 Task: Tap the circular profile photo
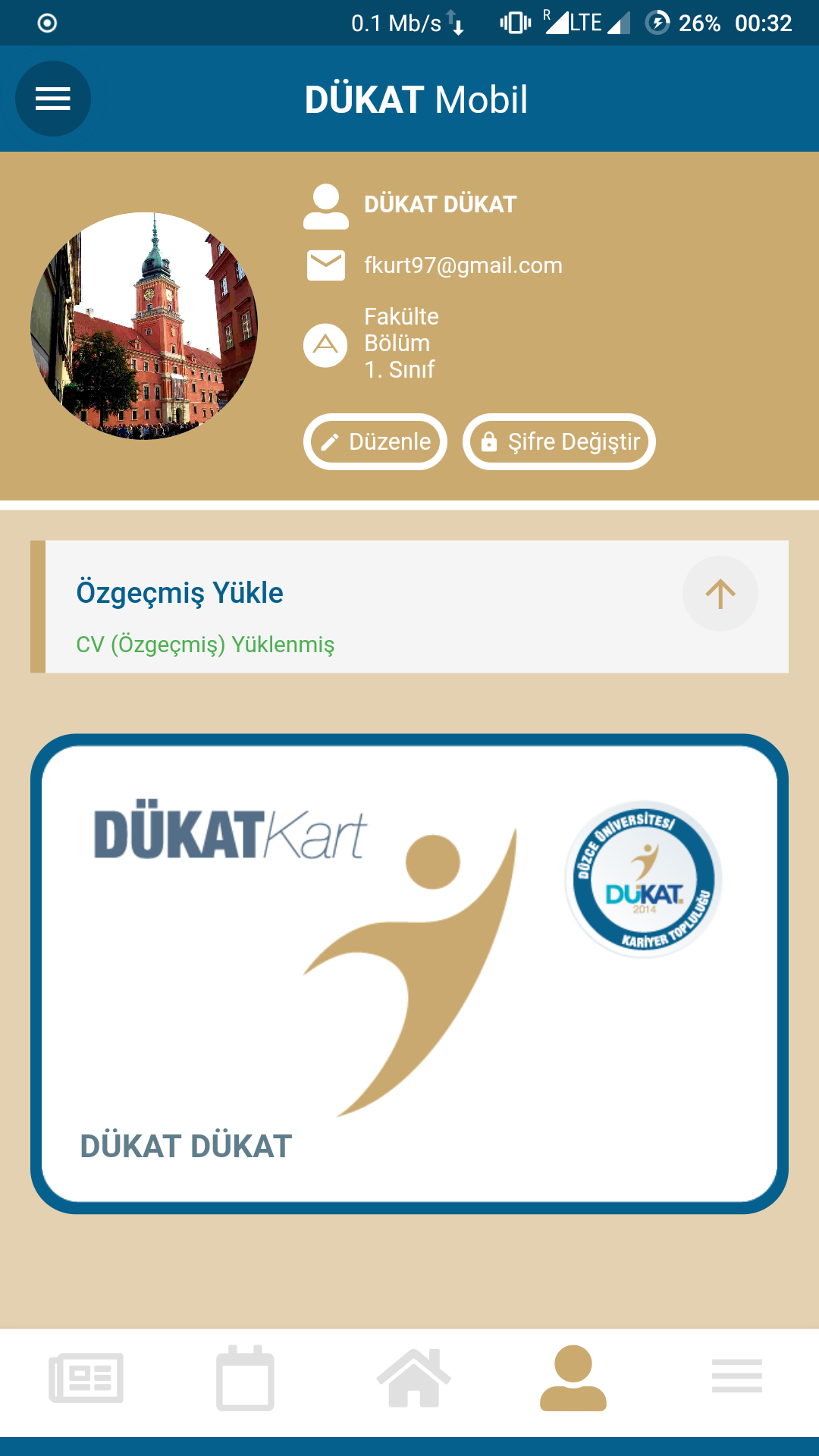pyautogui.click(x=144, y=326)
